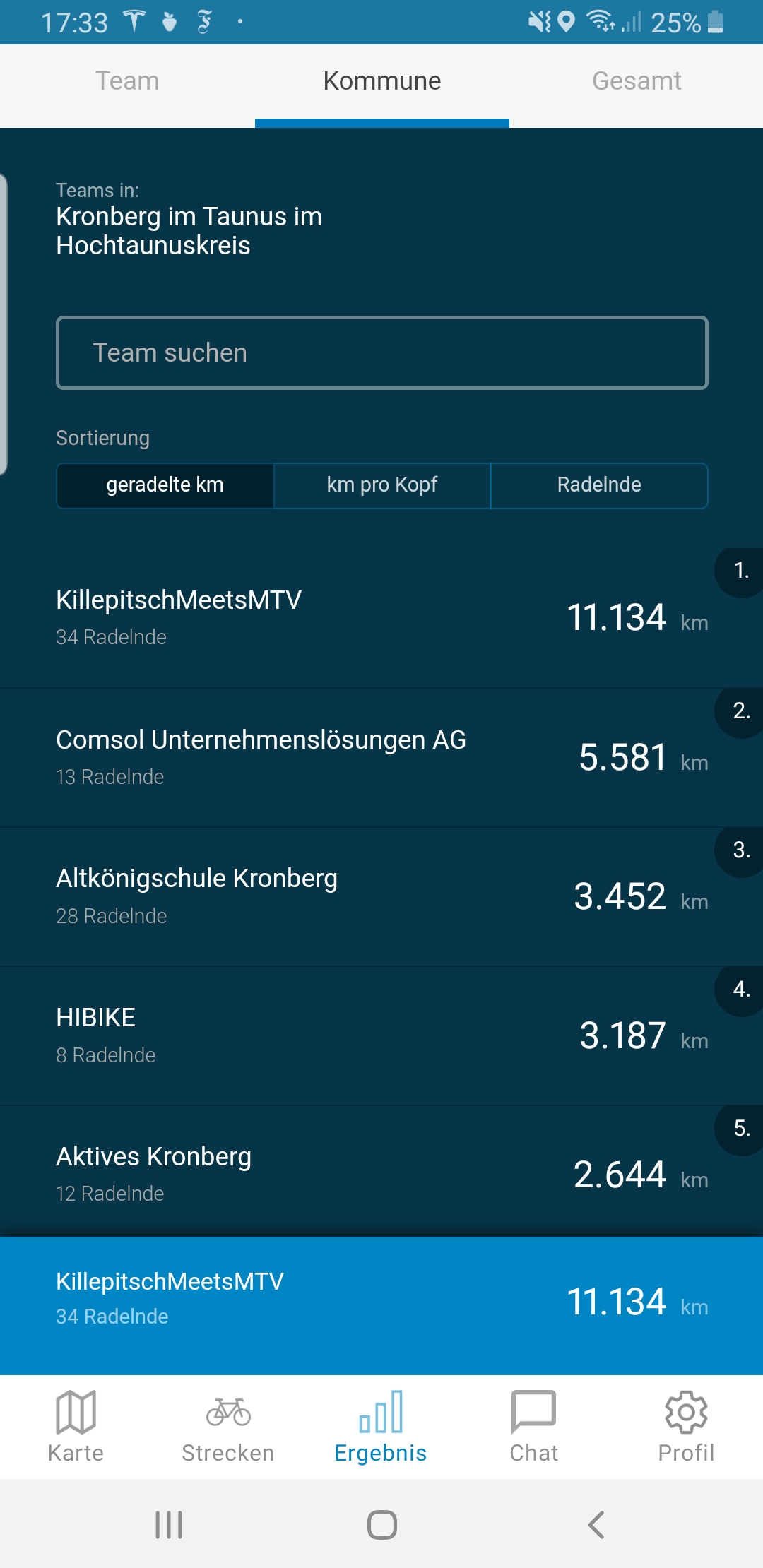Open Aktives Kronberg team
This screenshot has height=1568, width=763.
coord(381,1172)
